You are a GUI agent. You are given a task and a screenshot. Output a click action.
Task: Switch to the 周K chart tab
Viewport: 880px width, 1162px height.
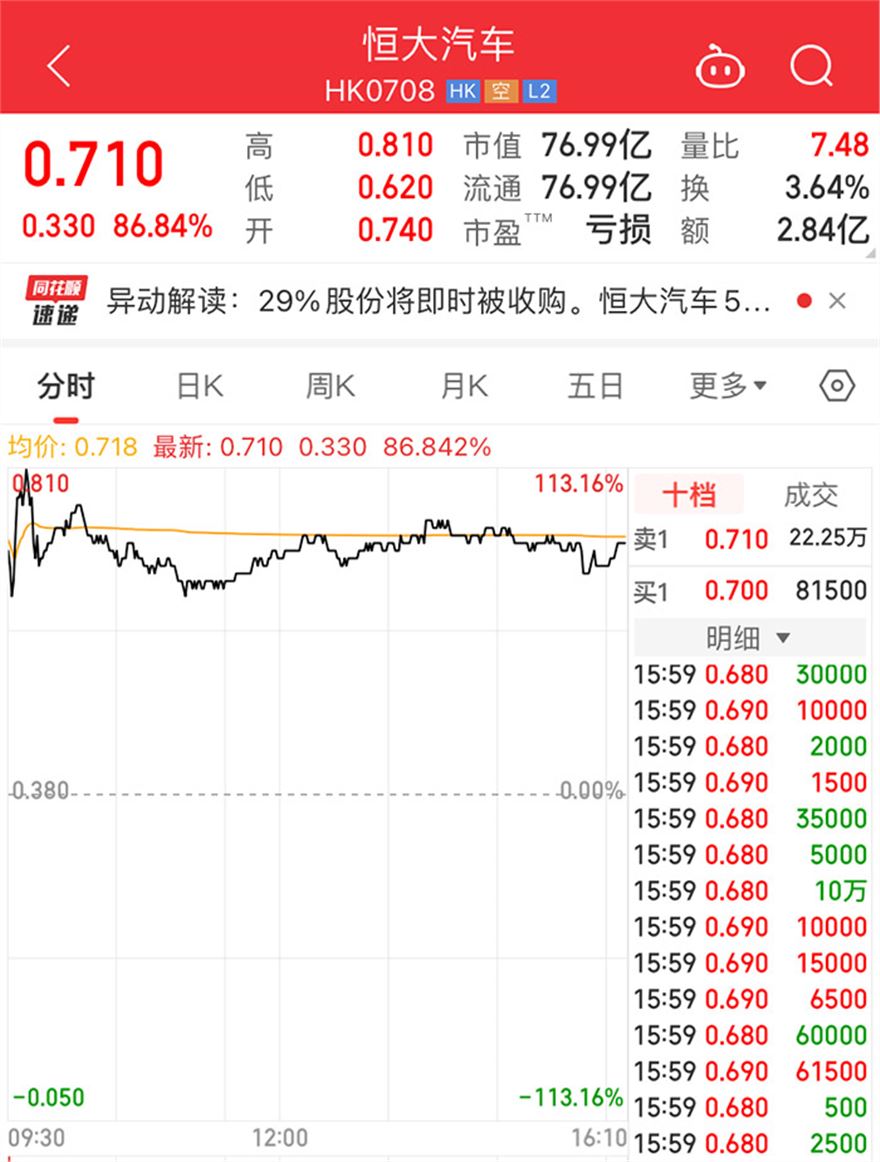330,386
